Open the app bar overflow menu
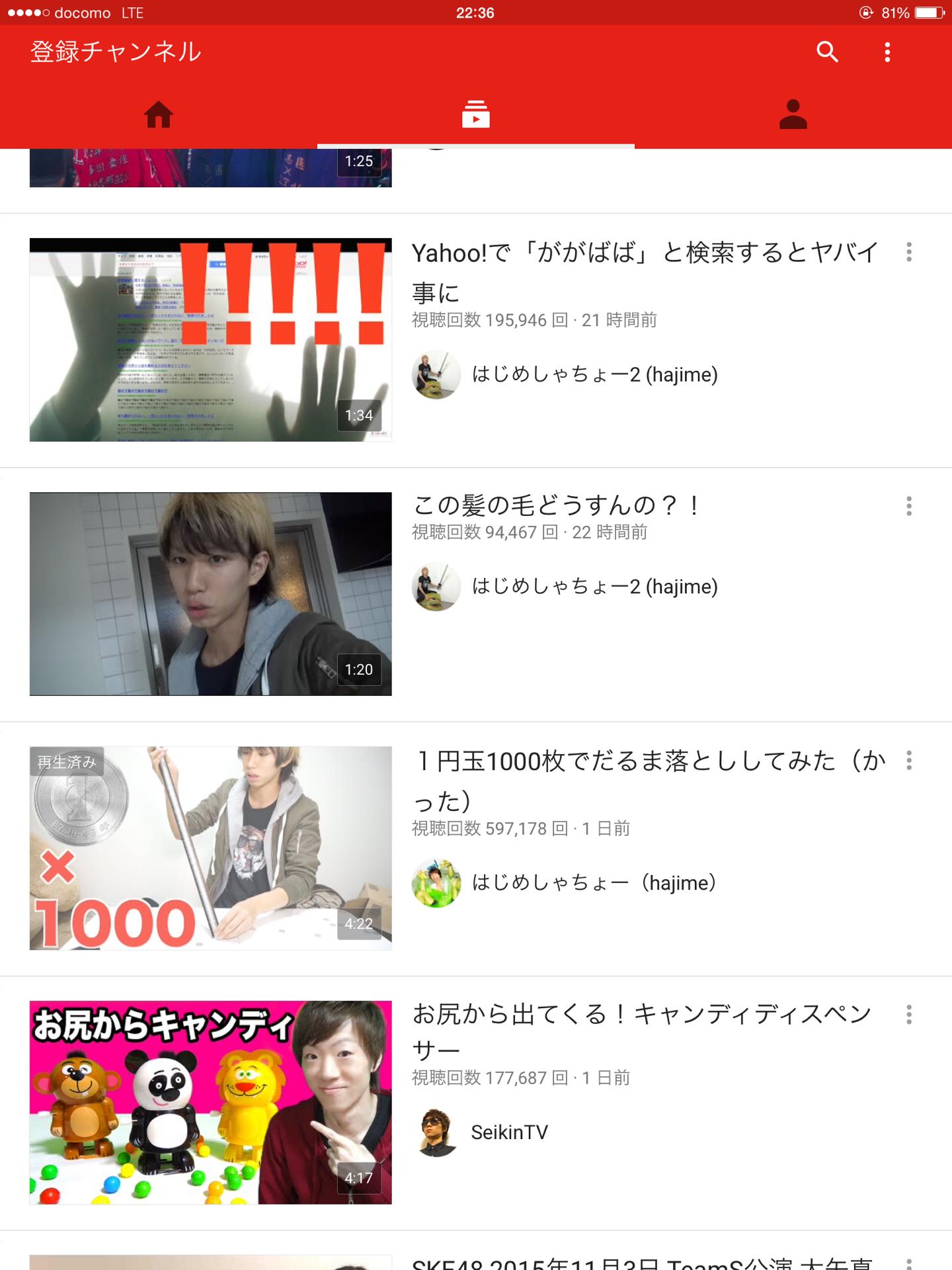This screenshot has width=952, height=1270. 887,52
